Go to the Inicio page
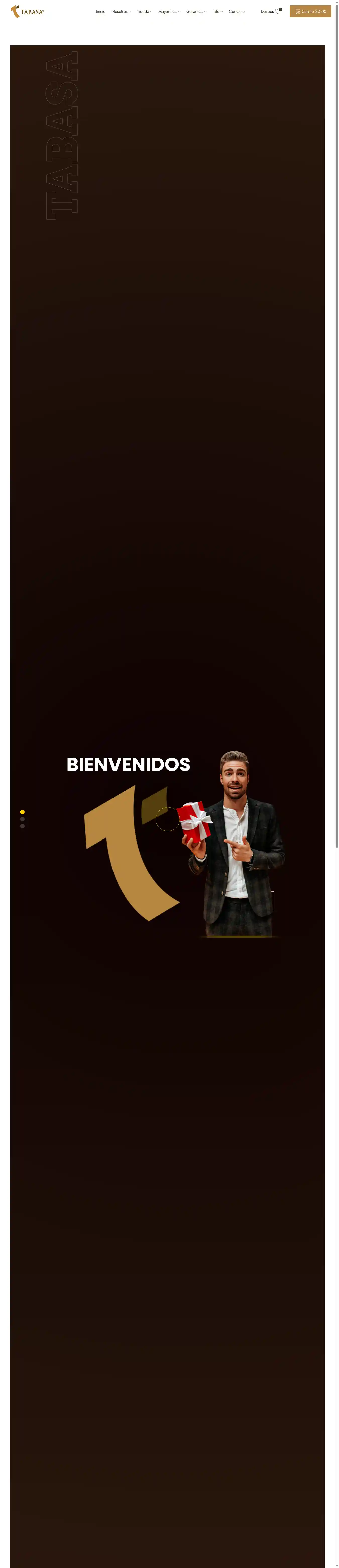339x1568 pixels. (100, 12)
